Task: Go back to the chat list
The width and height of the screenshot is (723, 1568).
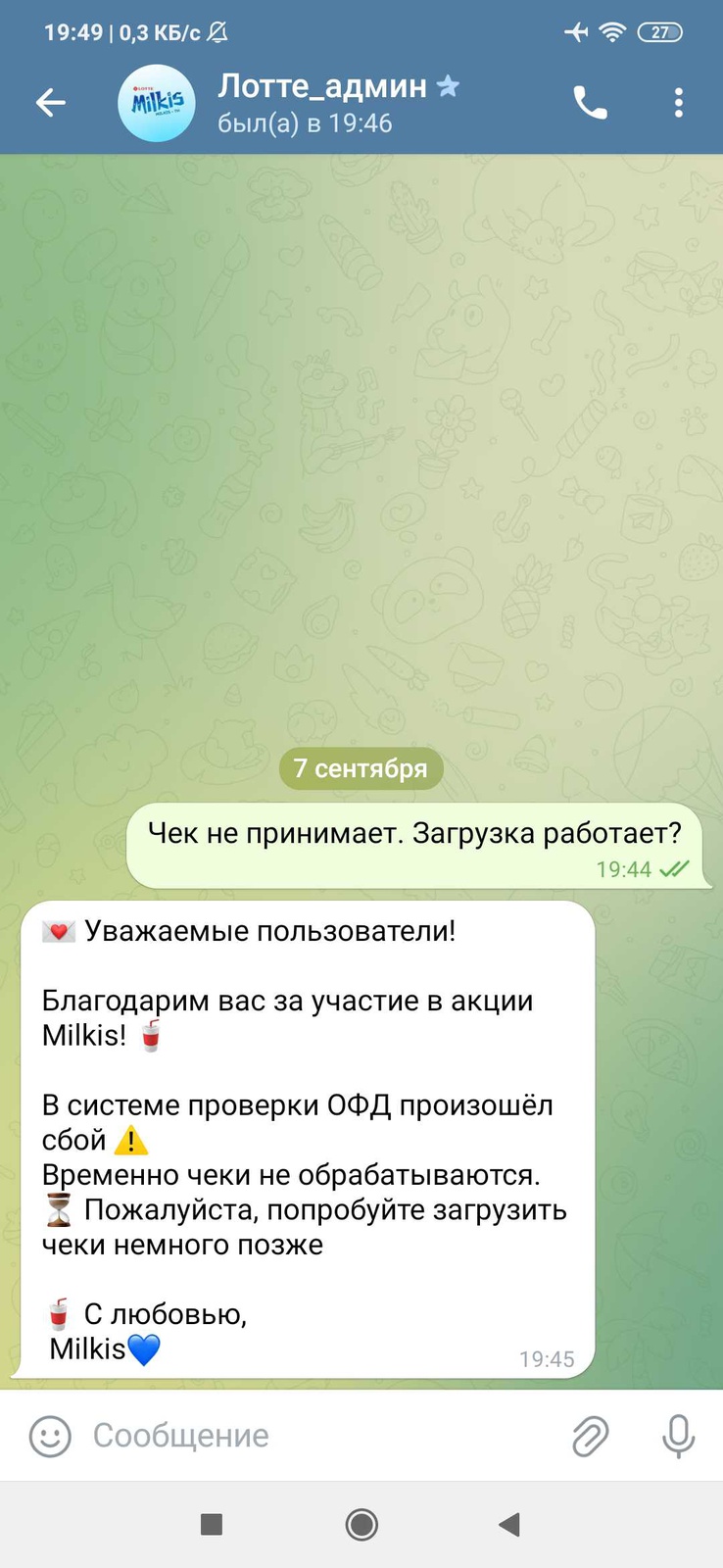Action: click(50, 103)
